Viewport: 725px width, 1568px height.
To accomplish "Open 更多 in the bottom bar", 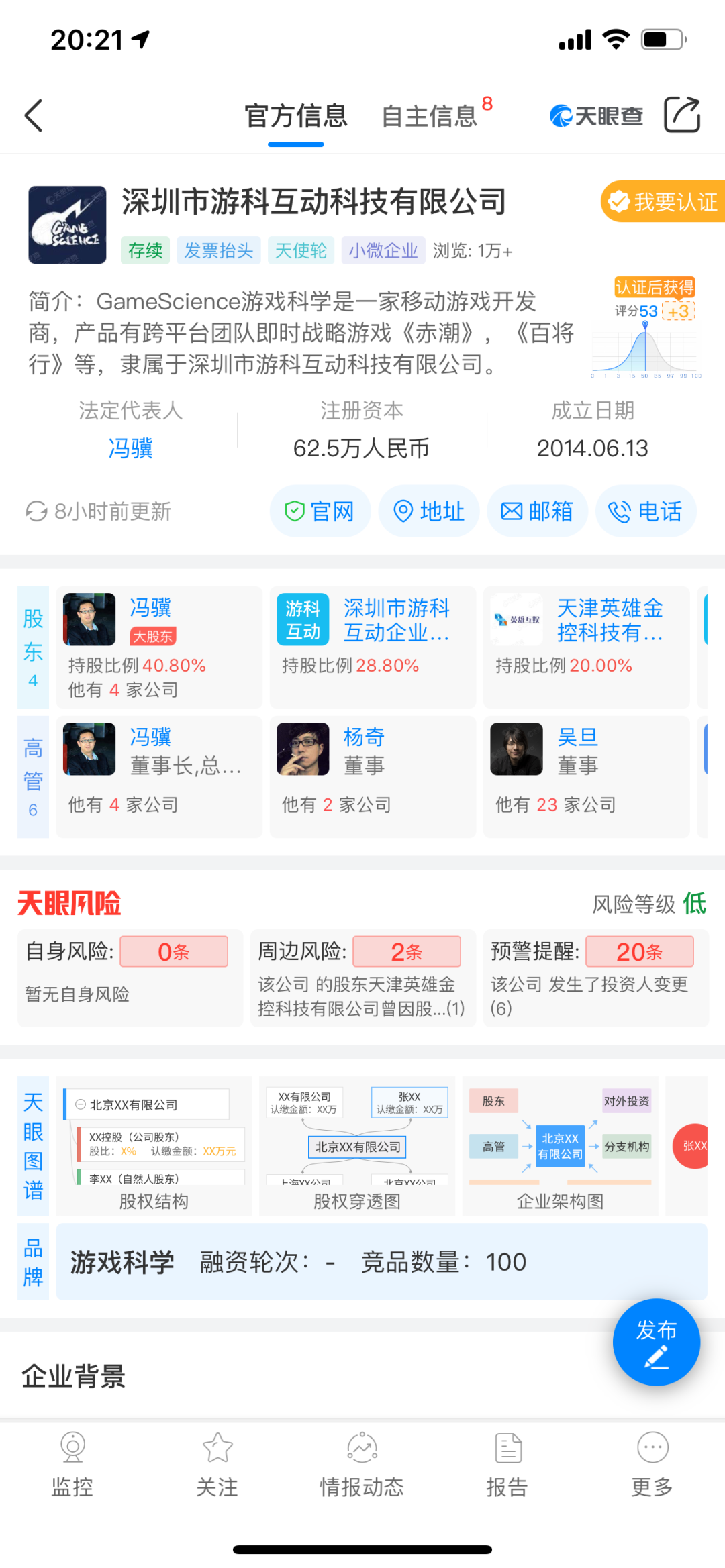I will (652, 1465).
